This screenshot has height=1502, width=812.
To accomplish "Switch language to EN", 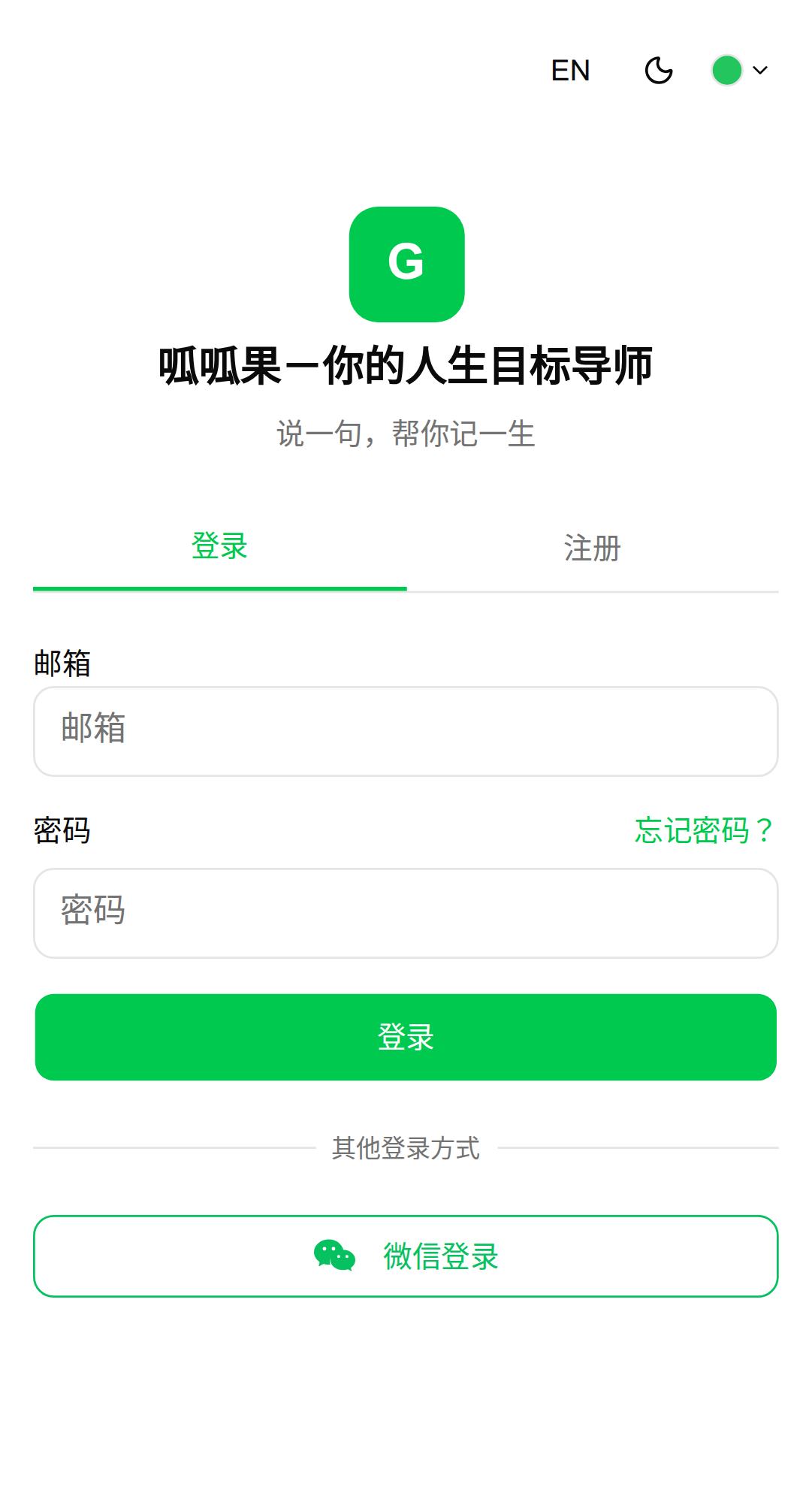I will (570, 71).
